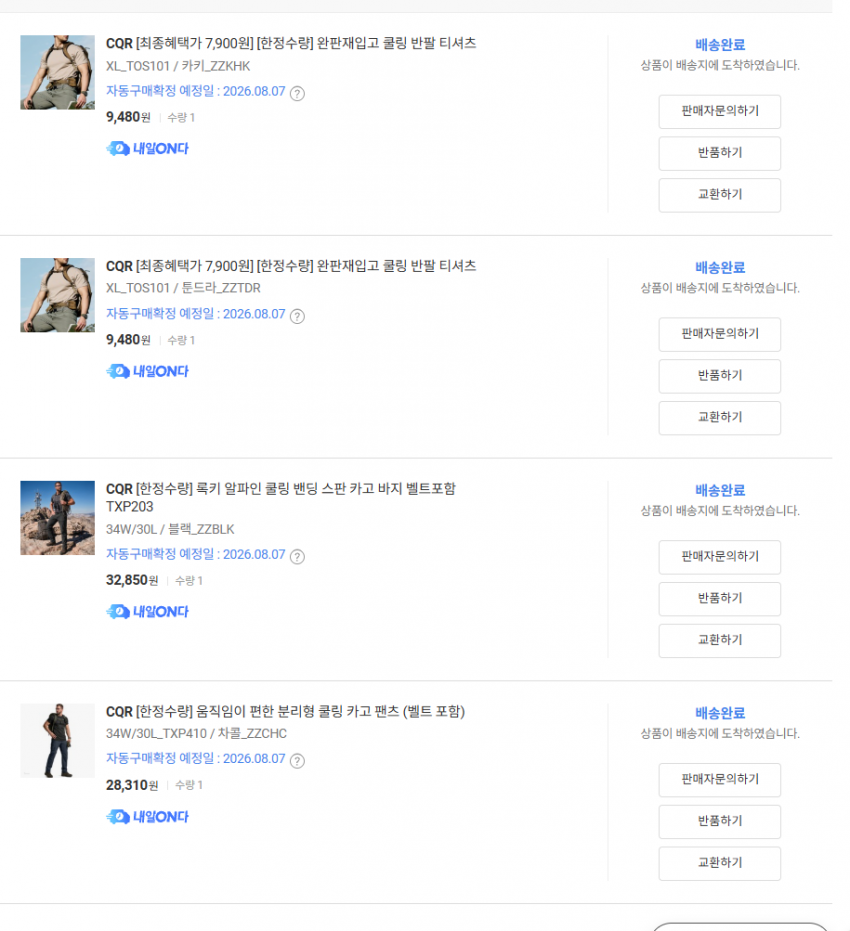Screen dimensions: 850x931
Task: Tap 반품하기 for the 카키 cooling t-shirt
Action: pyautogui.click(x=719, y=153)
